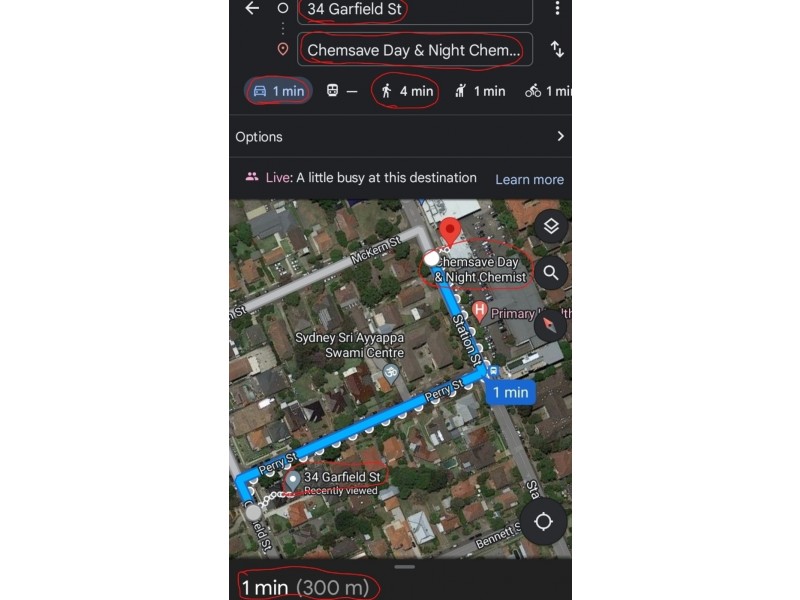This screenshot has width=800, height=600.
Task: Tap Learn more about live busyness
Action: pyautogui.click(x=529, y=179)
